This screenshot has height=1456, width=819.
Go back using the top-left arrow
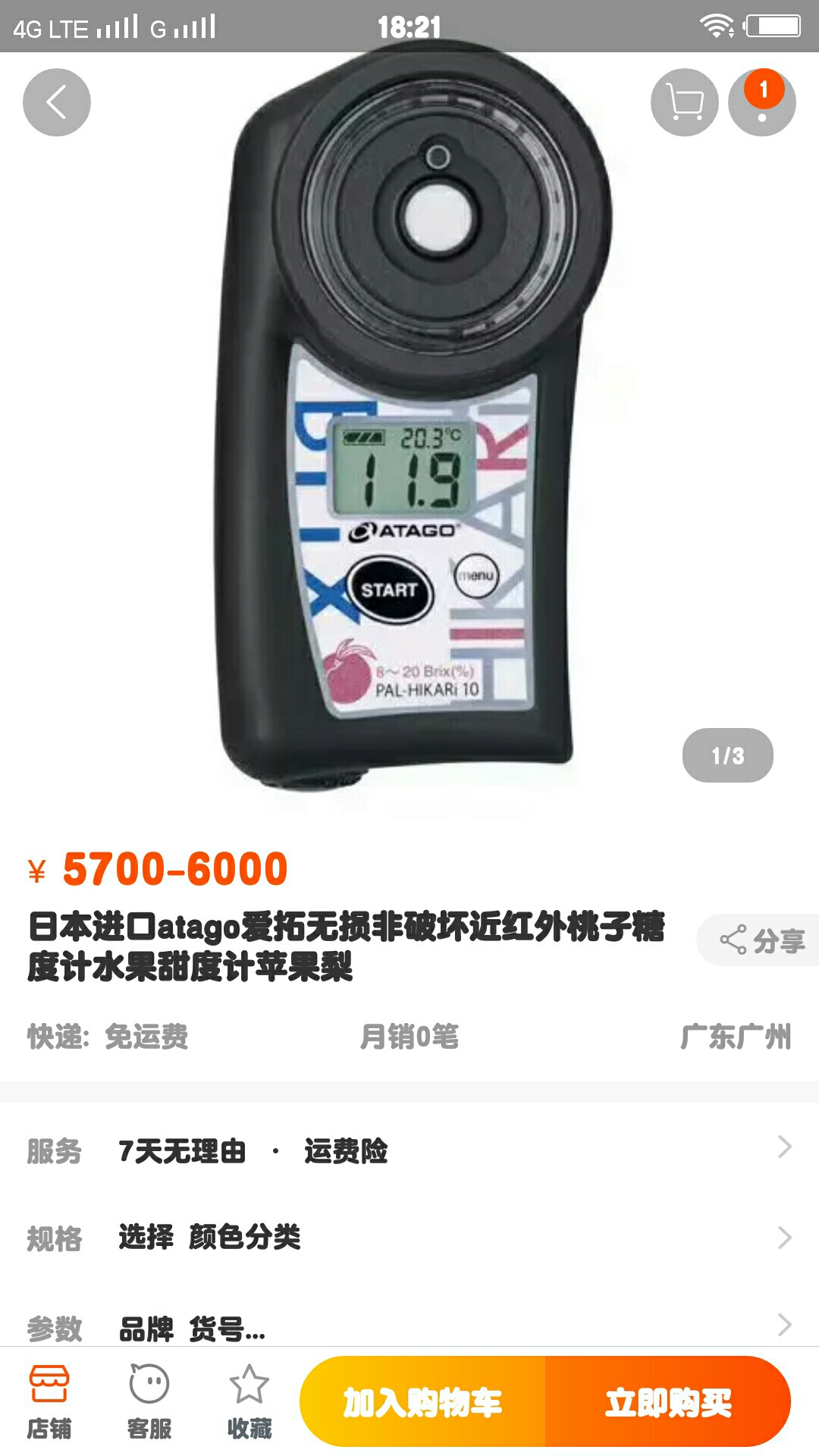tap(57, 102)
